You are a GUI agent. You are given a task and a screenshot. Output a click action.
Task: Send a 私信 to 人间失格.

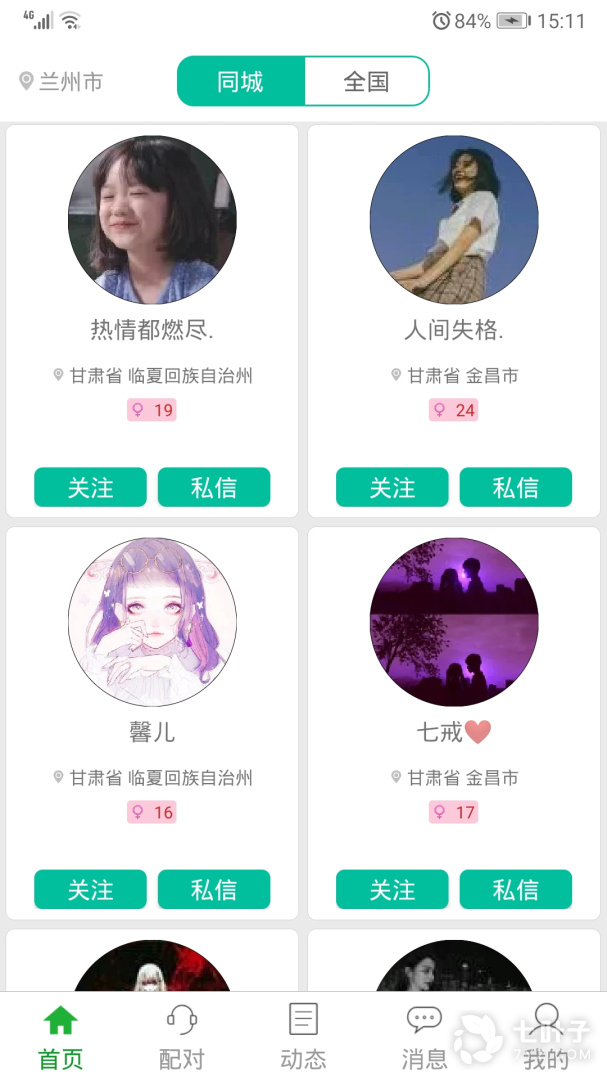click(516, 487)
